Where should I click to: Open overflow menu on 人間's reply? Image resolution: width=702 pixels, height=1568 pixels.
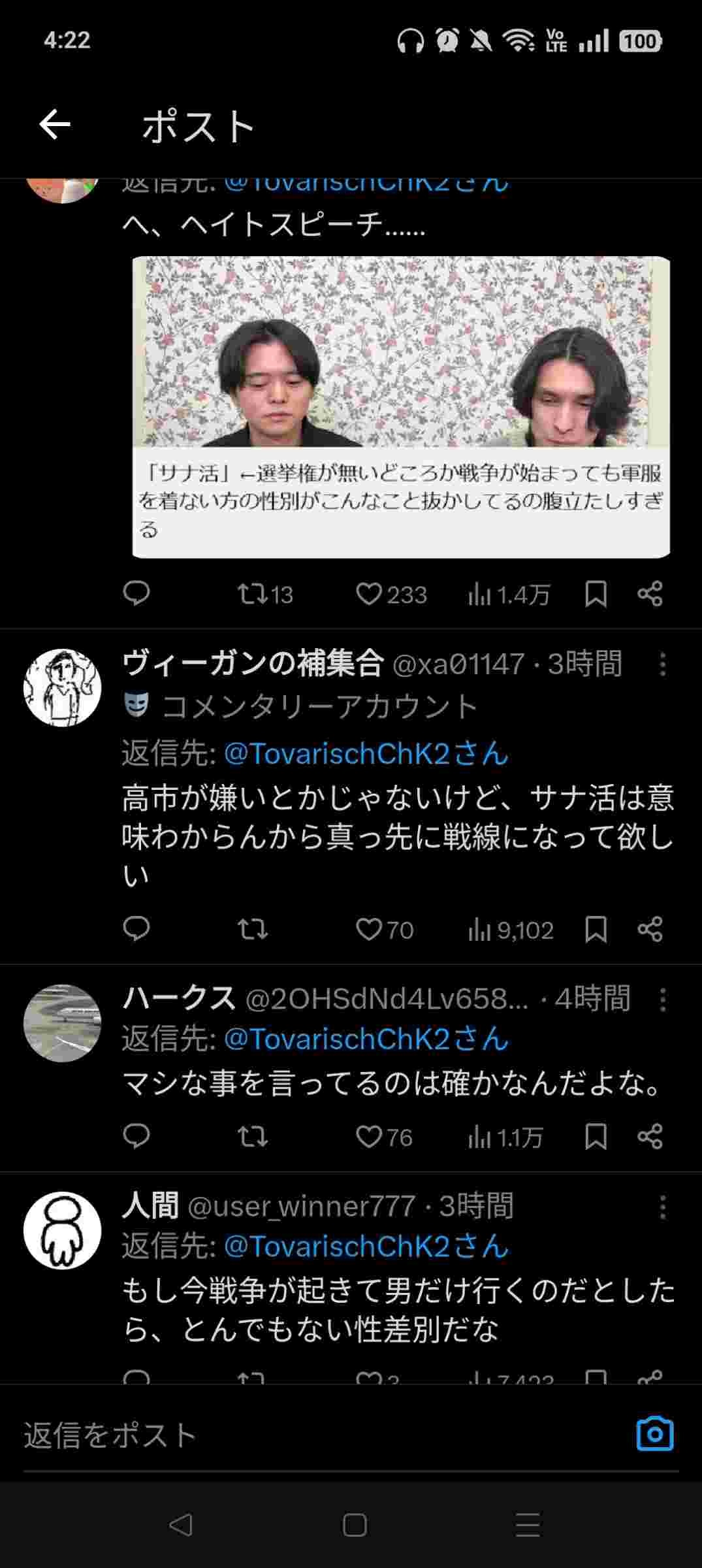[x=662, y=1207]
